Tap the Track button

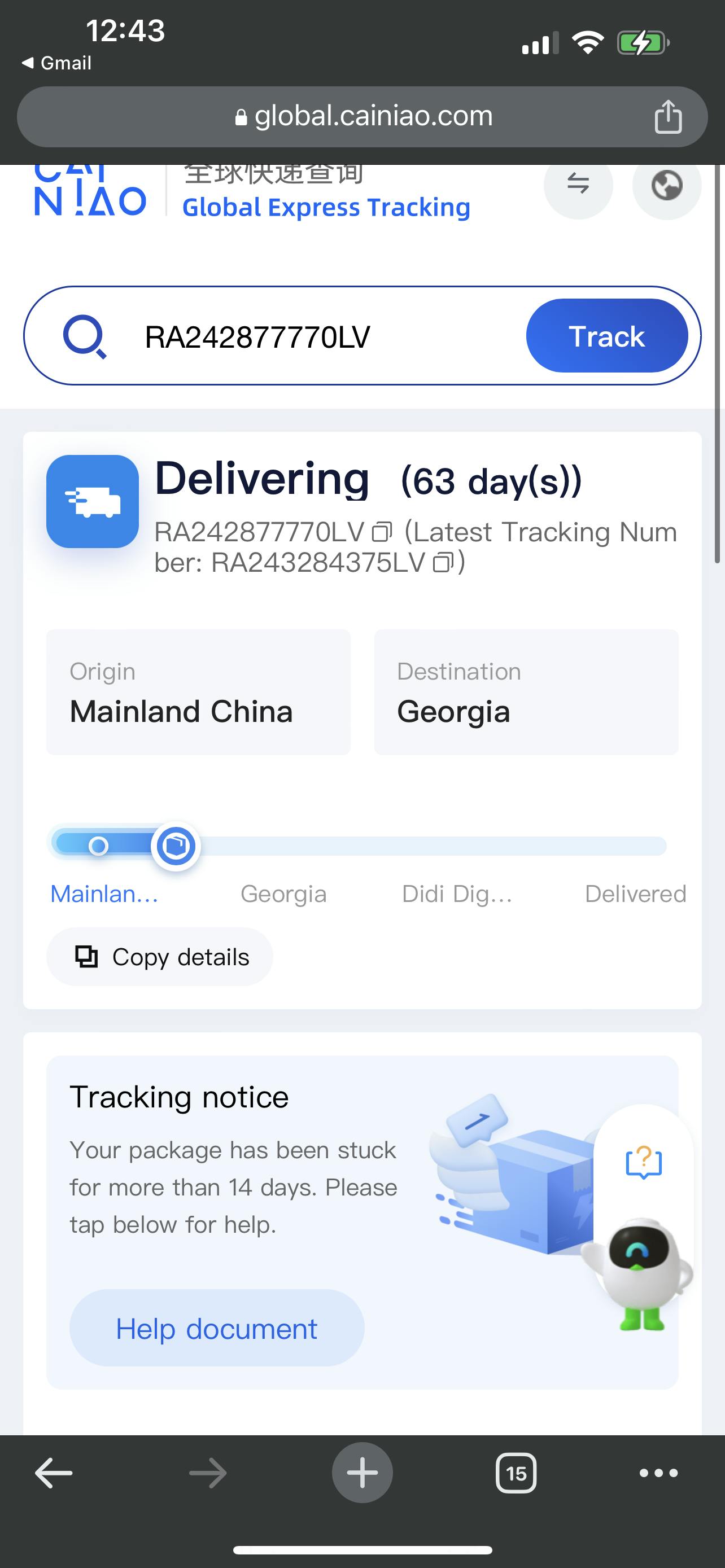(606, 335)
